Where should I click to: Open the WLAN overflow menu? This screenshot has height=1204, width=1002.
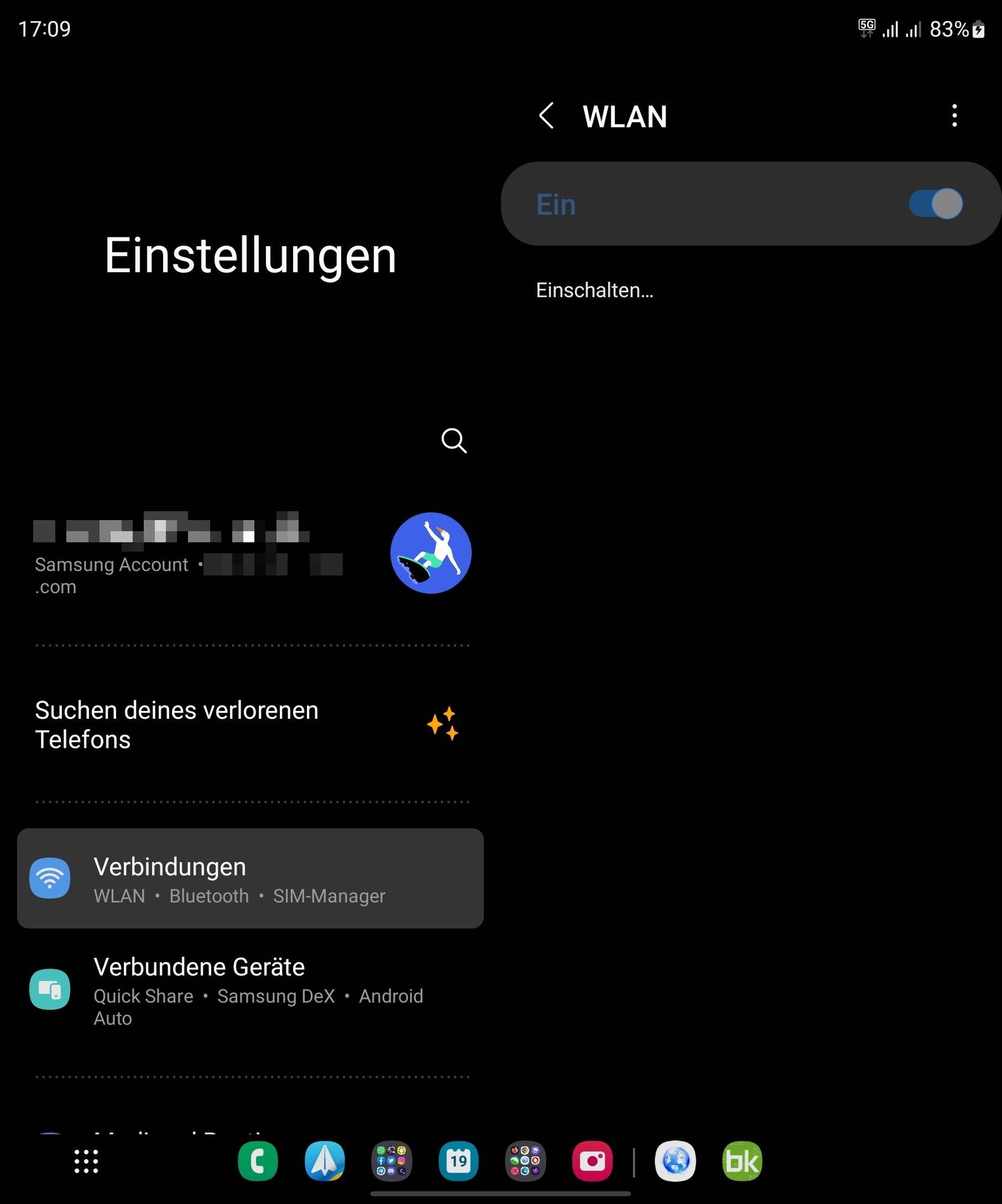click(954, 116)
